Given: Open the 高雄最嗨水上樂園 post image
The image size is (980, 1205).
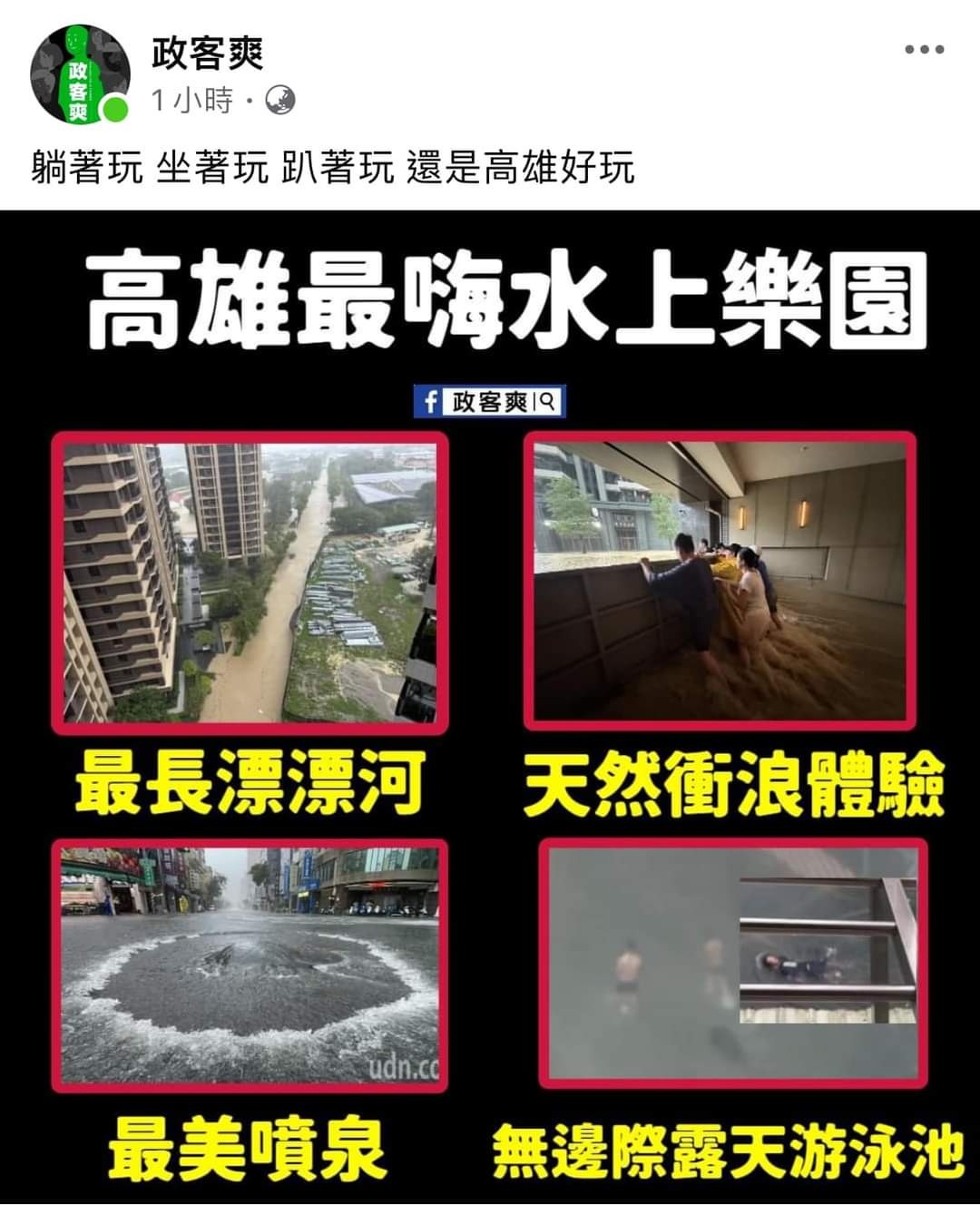Looking at the screenshot, I should click(x=490, y=708).
